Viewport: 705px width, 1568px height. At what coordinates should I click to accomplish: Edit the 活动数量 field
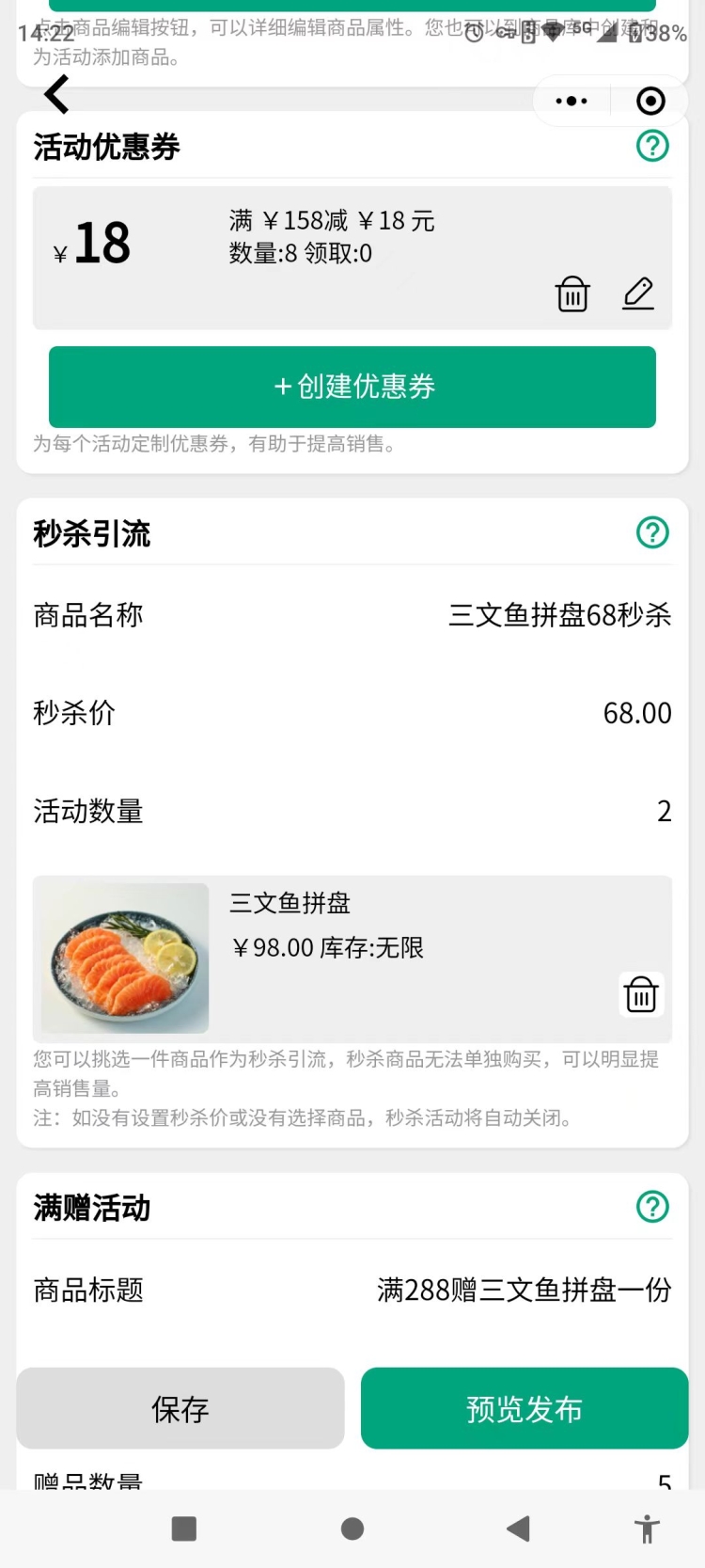[x=663, y=811]
